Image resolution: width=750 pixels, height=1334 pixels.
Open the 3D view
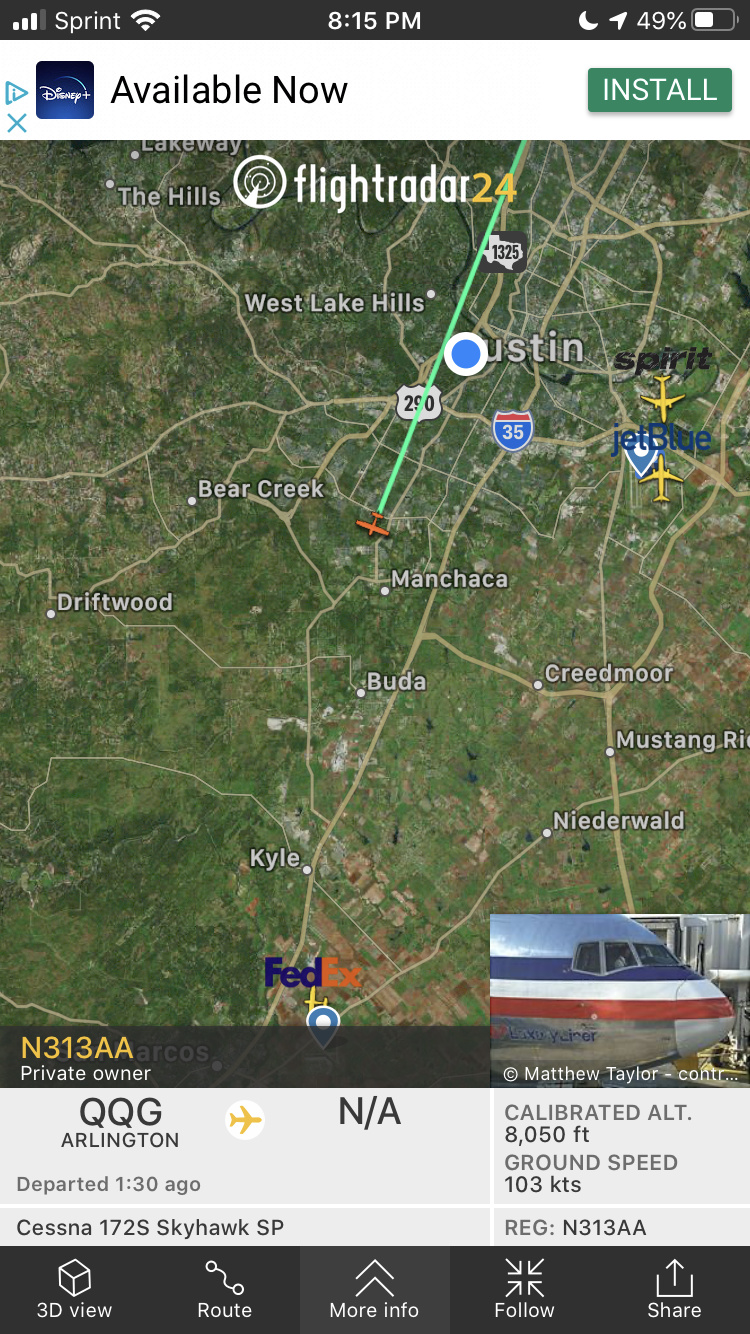click(75, 1289)
